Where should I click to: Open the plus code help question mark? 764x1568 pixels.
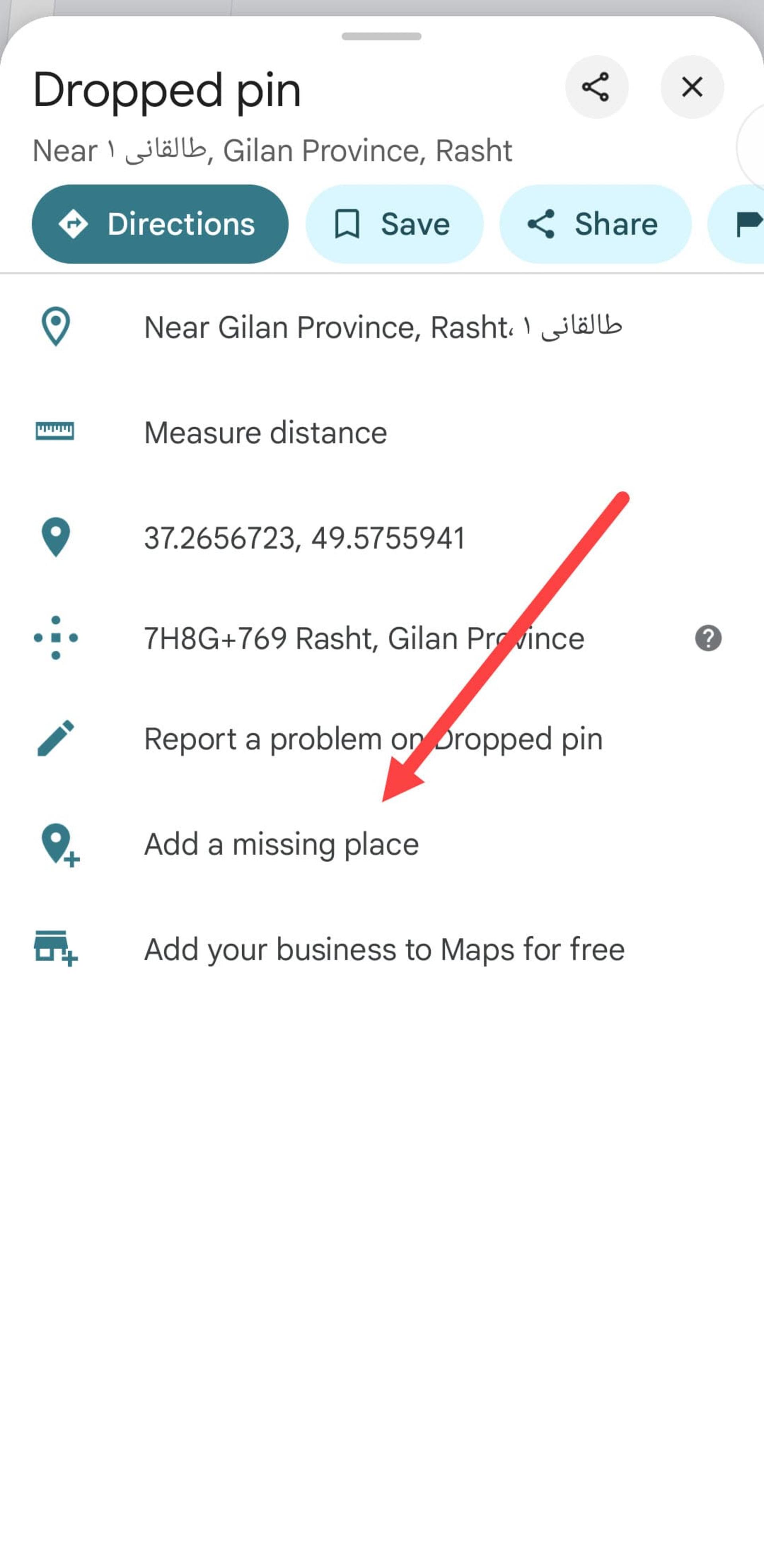[708, 639]
